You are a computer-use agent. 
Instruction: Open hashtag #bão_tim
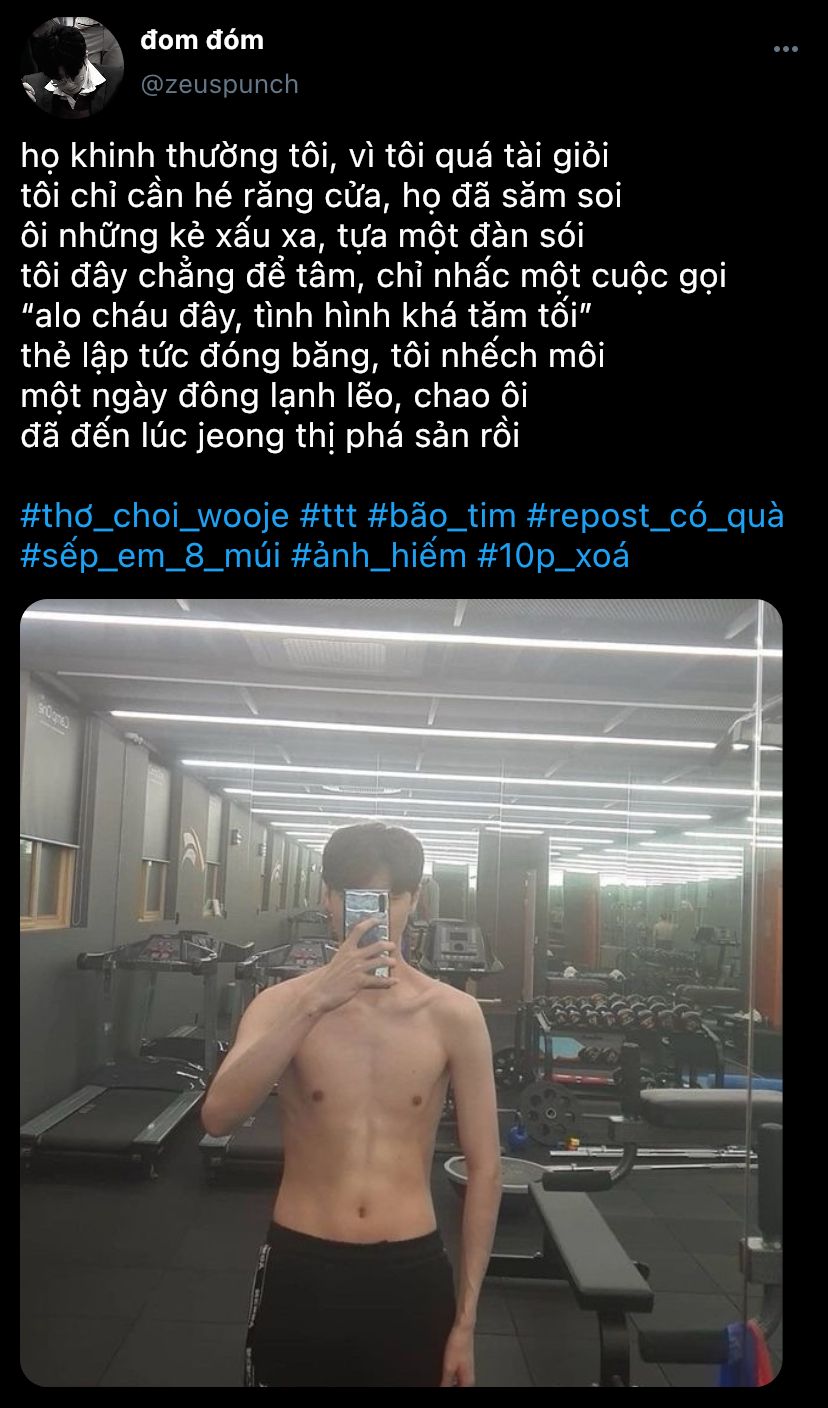[441, 516]
